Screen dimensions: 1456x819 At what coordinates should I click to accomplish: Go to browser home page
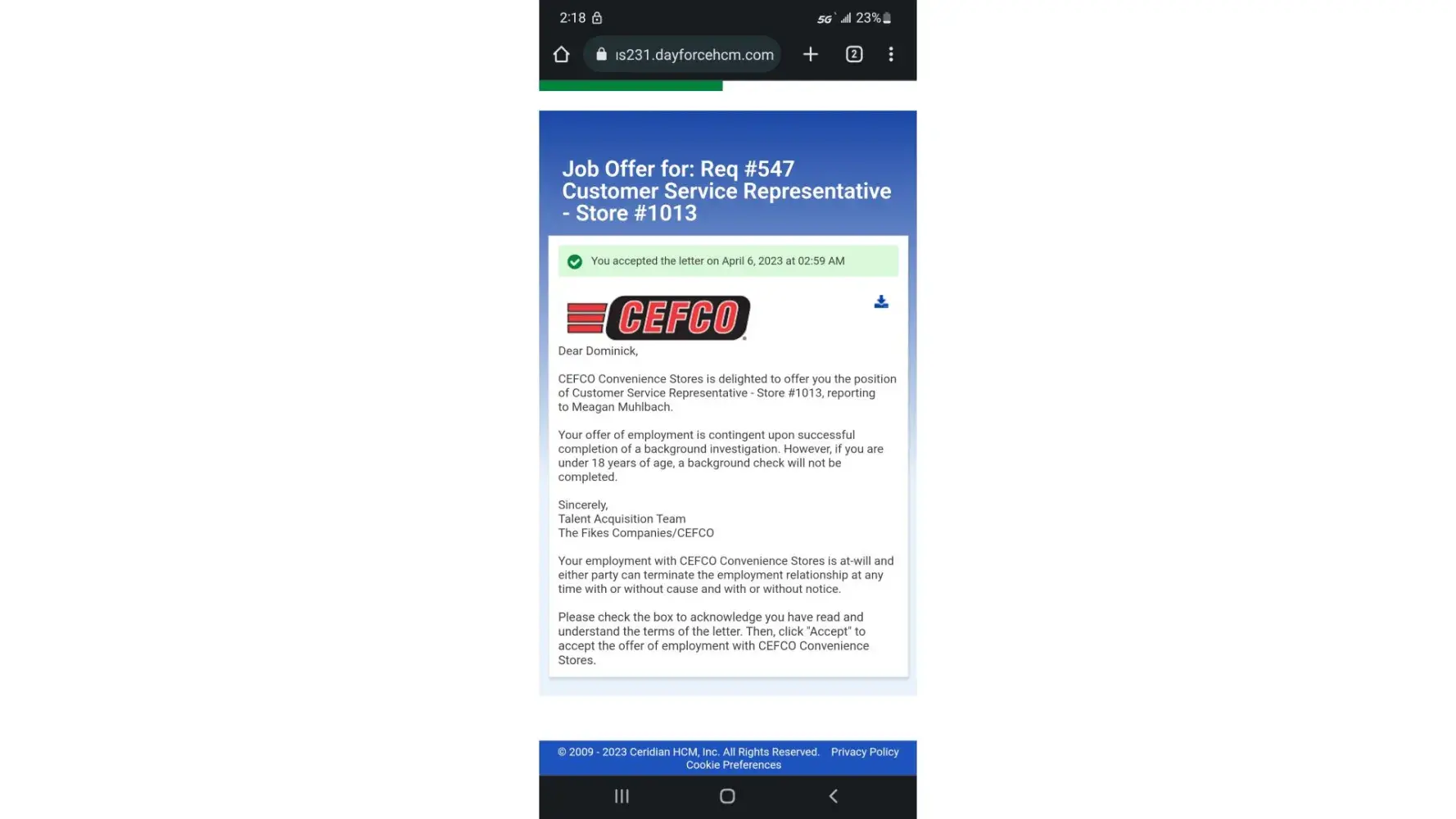[561, 54]
